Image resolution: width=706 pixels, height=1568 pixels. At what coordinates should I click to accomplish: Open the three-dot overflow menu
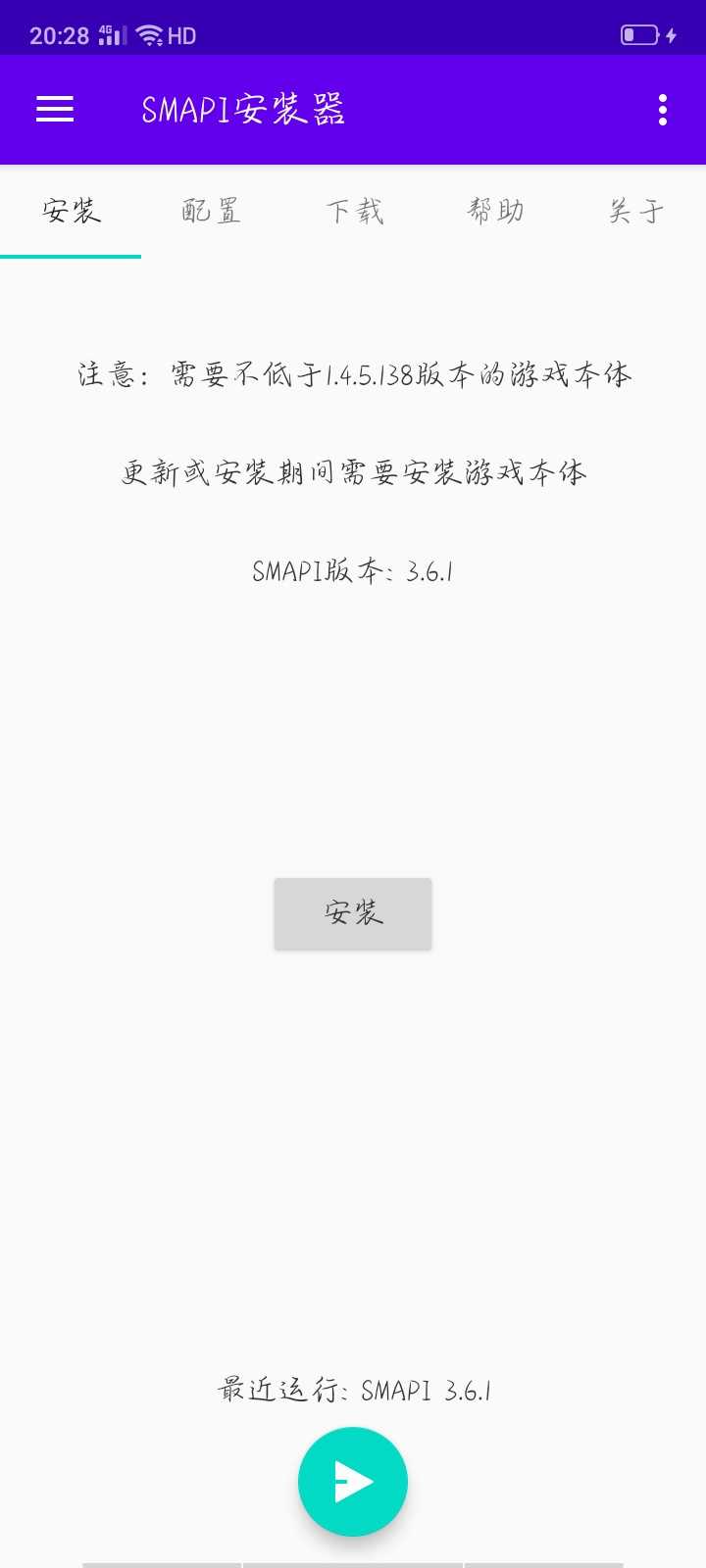663,110
